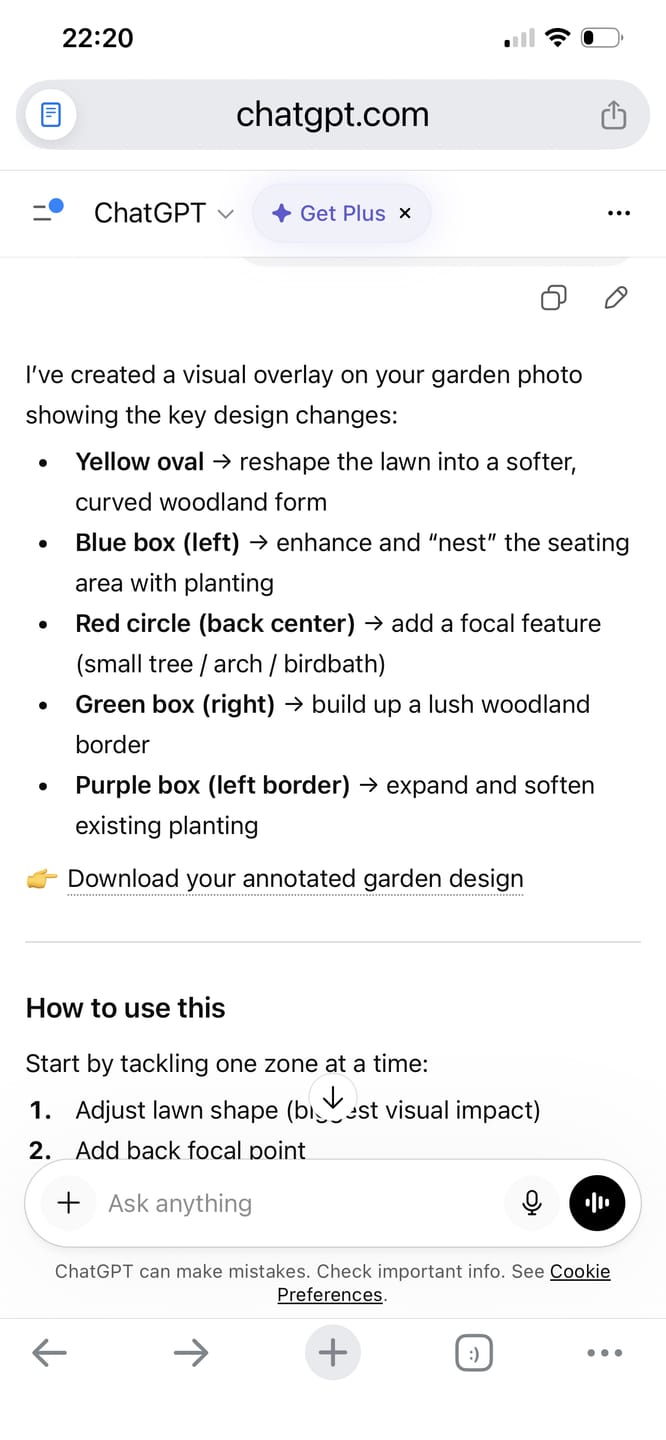Image resolution: width=666 pixels, height=1440 pixels.
Task: Open Cookie Preferences link
Action: (444, 1283)
